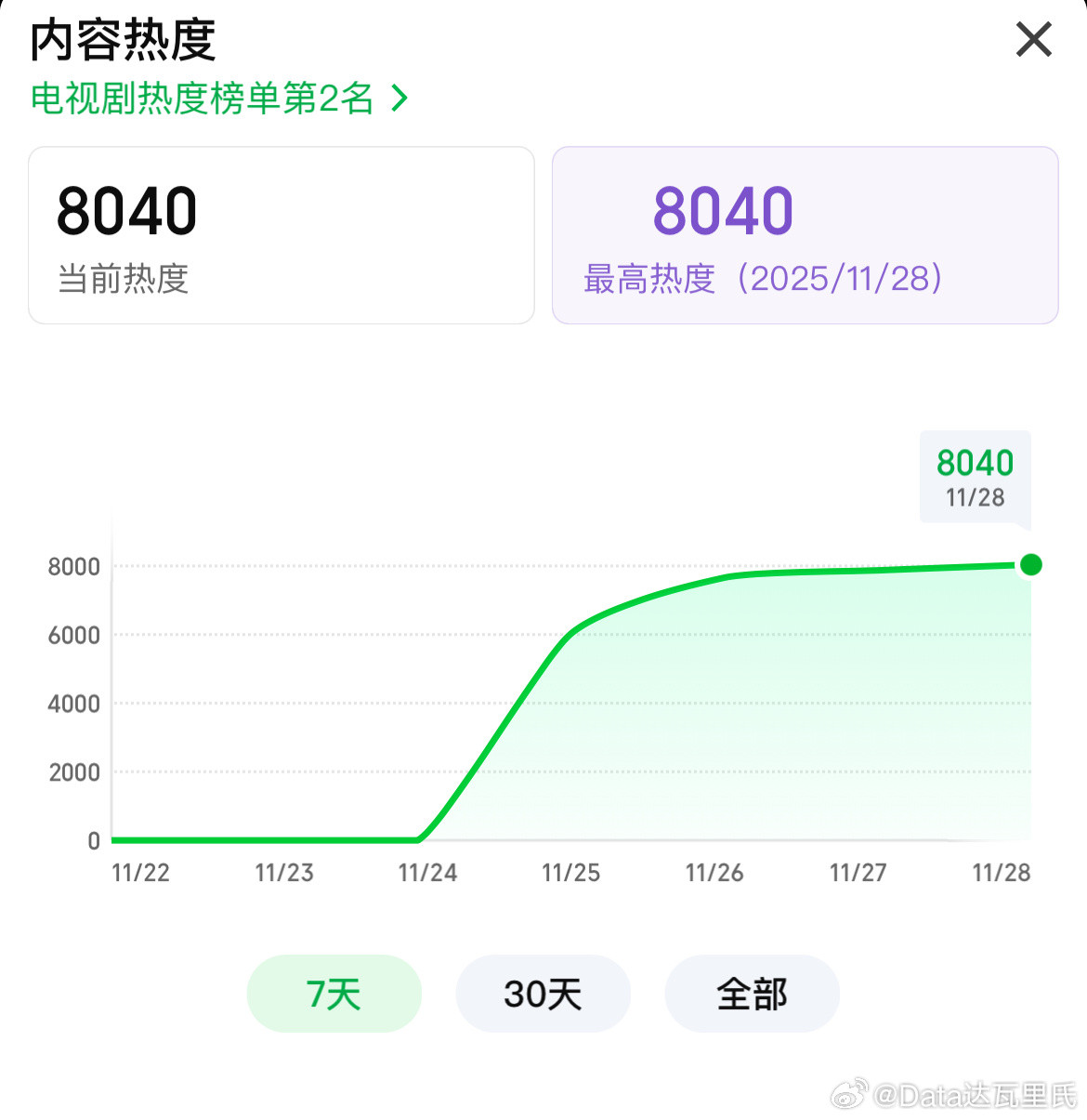Image resolution: width=1087 pixels, height=1120 pixels.
Task: Click the 11/25 date label
Action: (x=570, y=873)
